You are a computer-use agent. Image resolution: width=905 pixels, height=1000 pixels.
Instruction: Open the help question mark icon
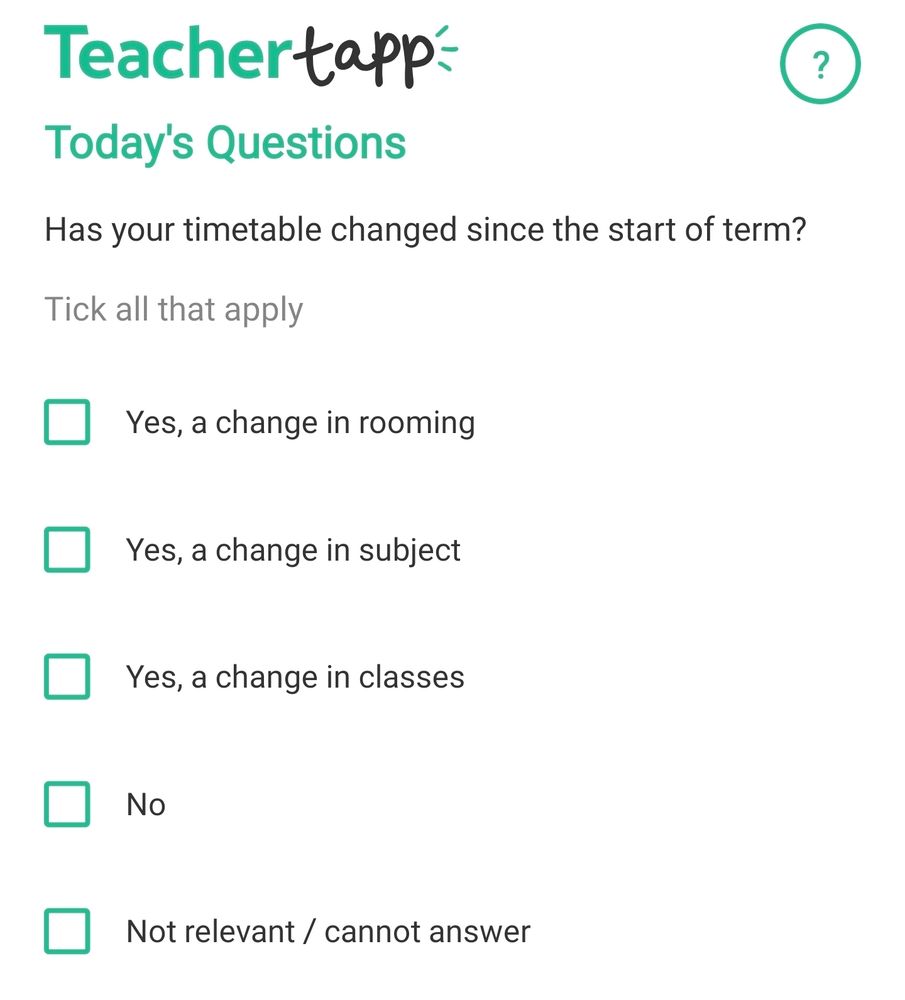[x=819, y=65]
